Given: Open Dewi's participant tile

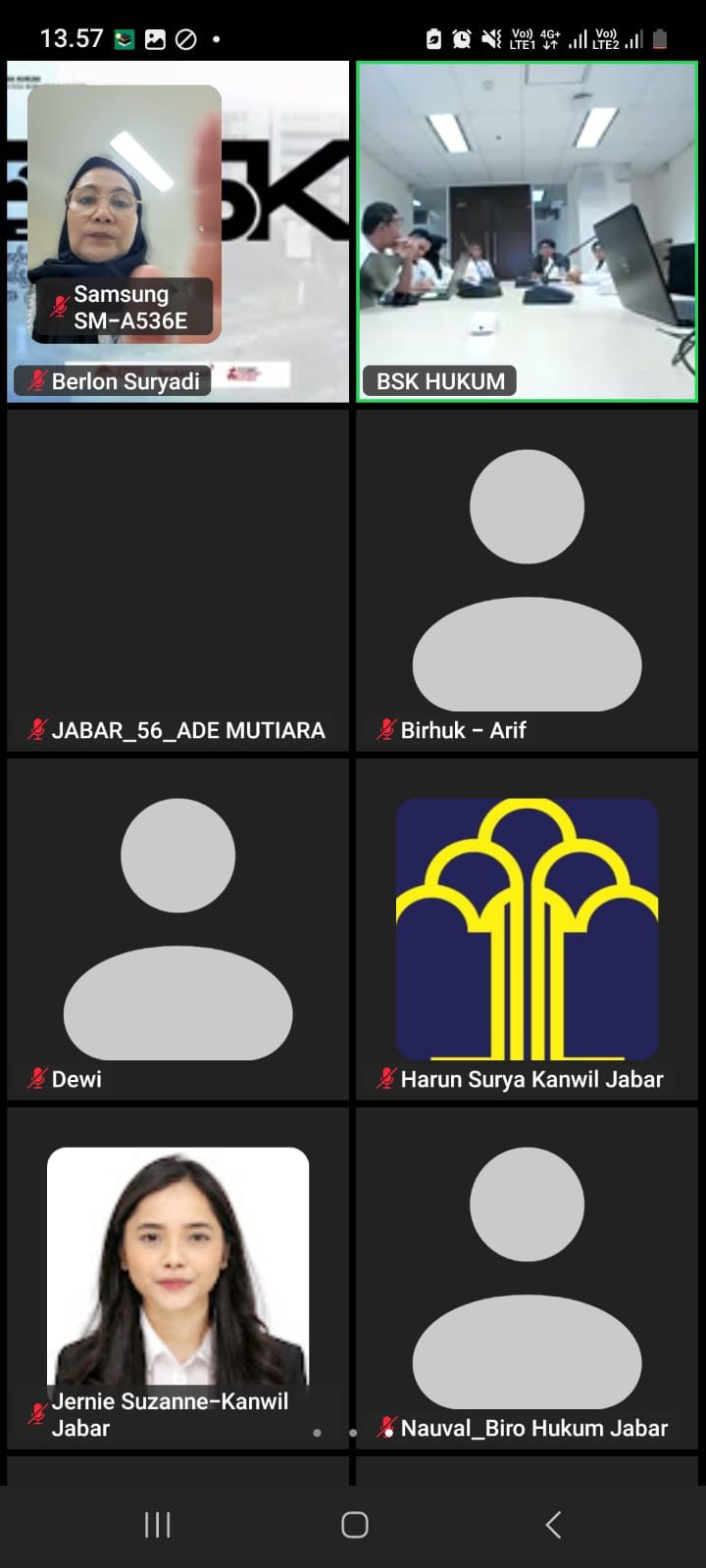Looking at the screenshot, I should tap(178, 929).
